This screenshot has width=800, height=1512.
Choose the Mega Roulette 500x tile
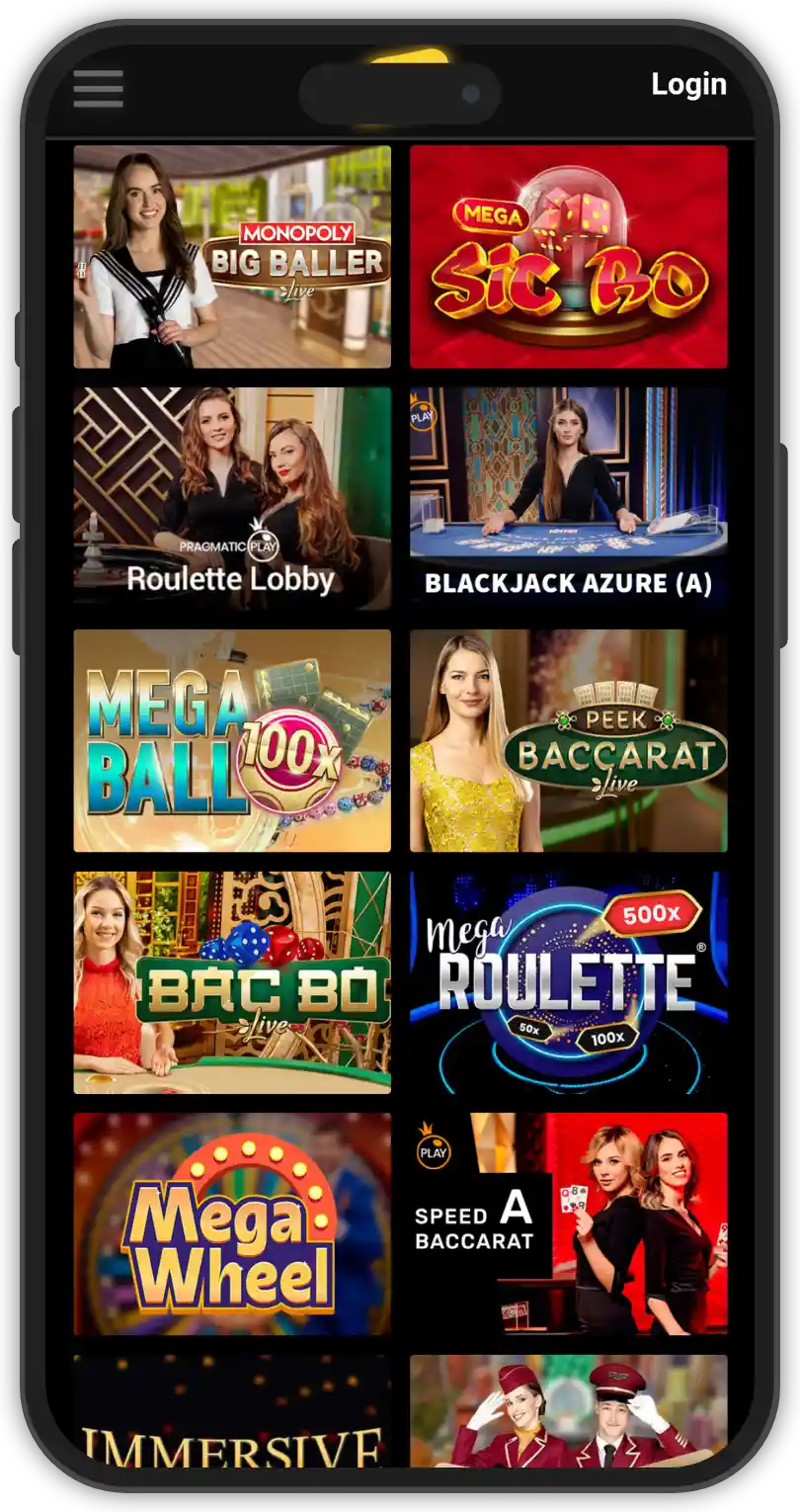[568, 982]
